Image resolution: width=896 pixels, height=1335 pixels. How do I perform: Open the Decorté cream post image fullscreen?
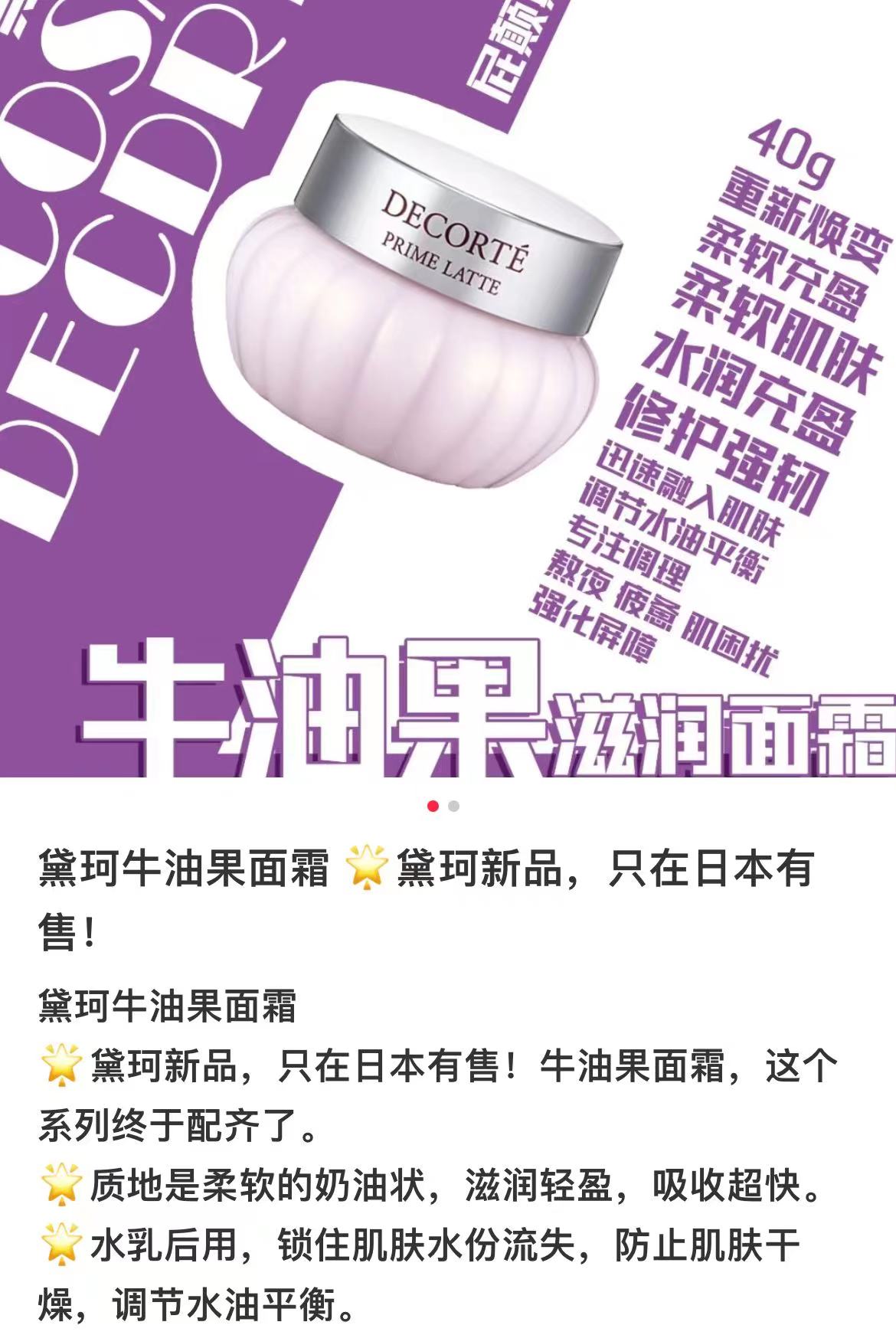tap(448, 383)
